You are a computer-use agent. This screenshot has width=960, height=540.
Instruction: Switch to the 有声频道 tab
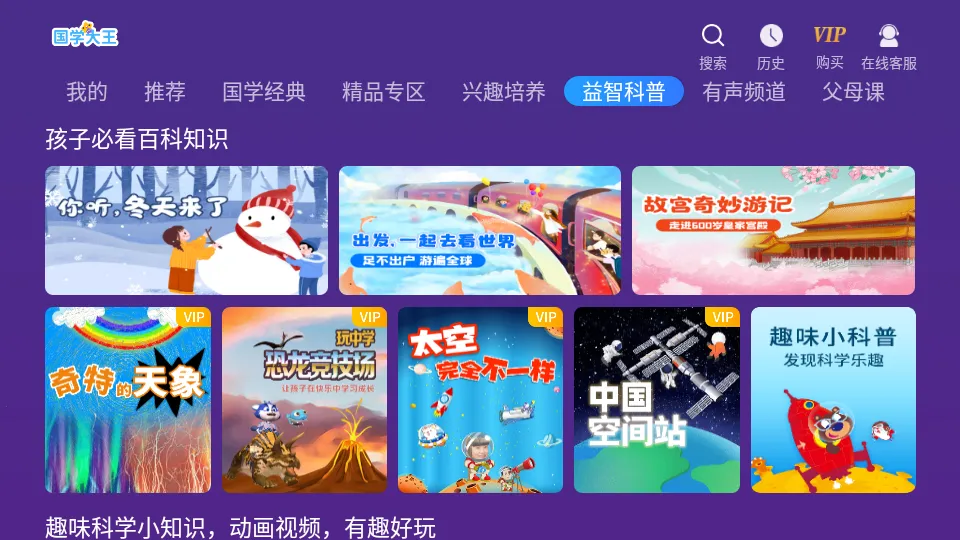point(744,92)
